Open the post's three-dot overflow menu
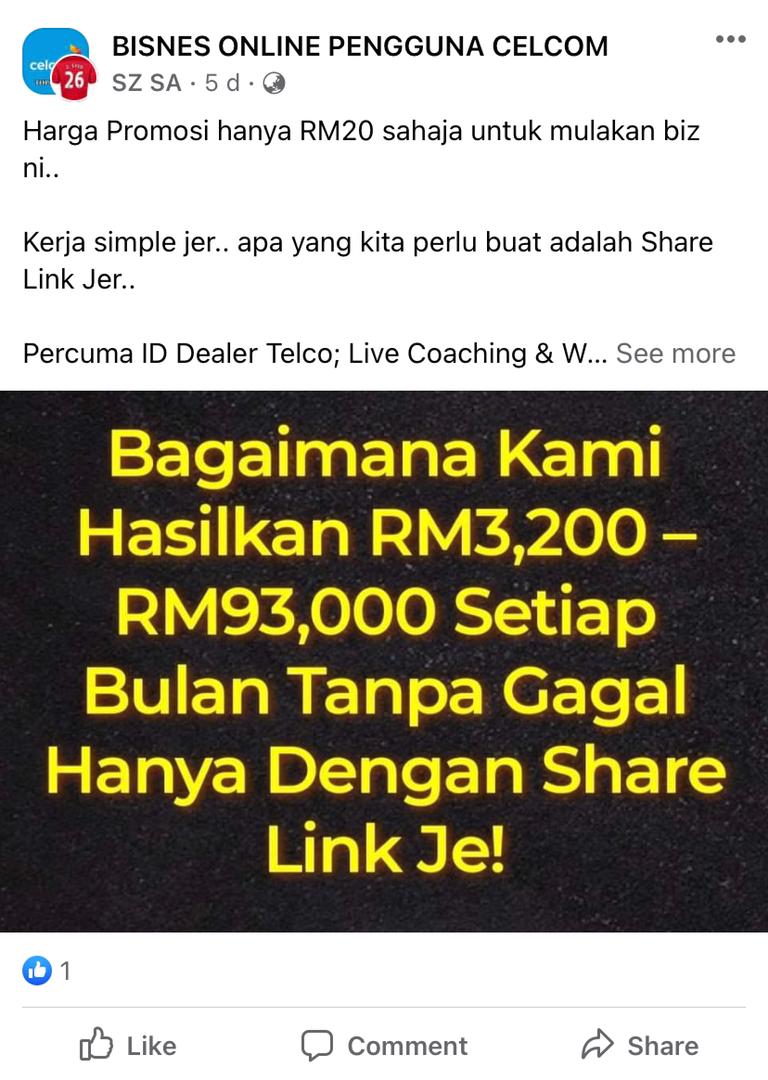The height and width of the screenshot is (1080, 768). click(730, 40)
